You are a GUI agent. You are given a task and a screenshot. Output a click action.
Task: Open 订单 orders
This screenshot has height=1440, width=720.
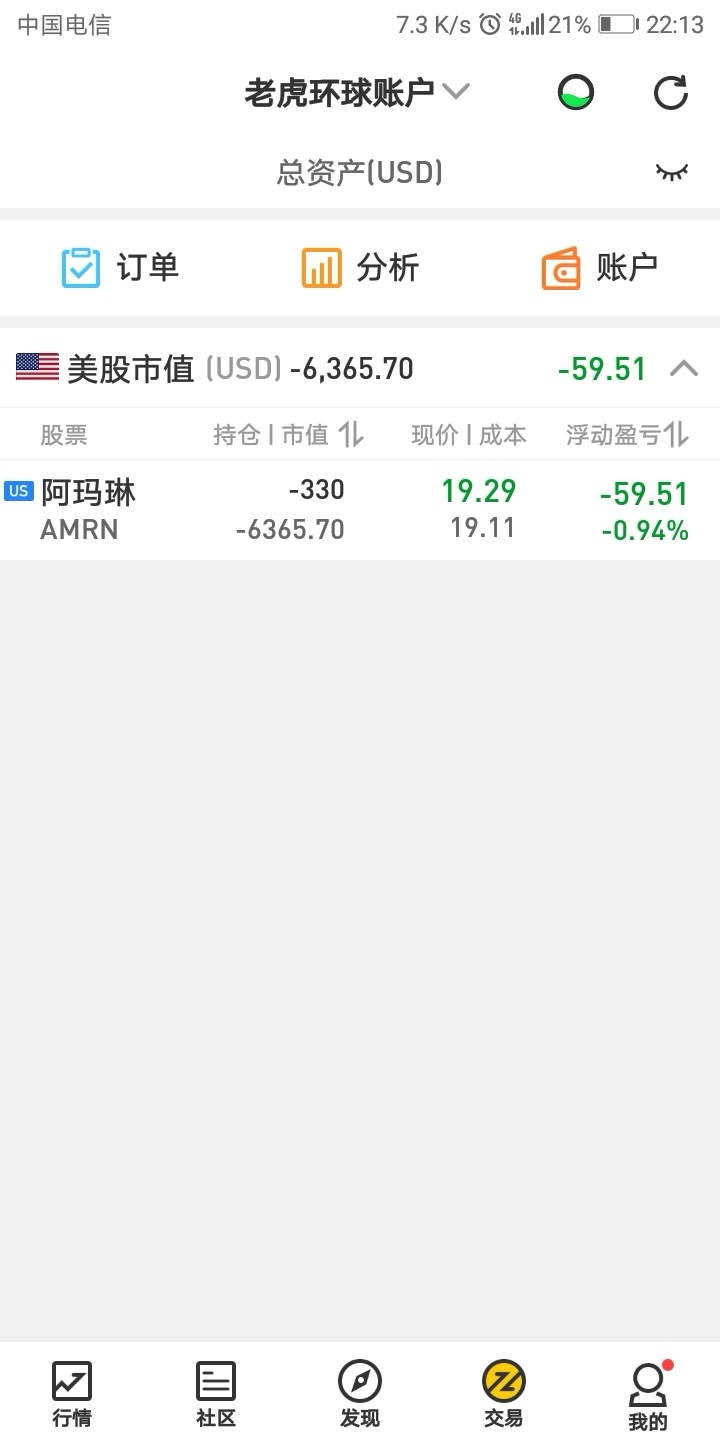pyautogui.click(x=120, y=268)
